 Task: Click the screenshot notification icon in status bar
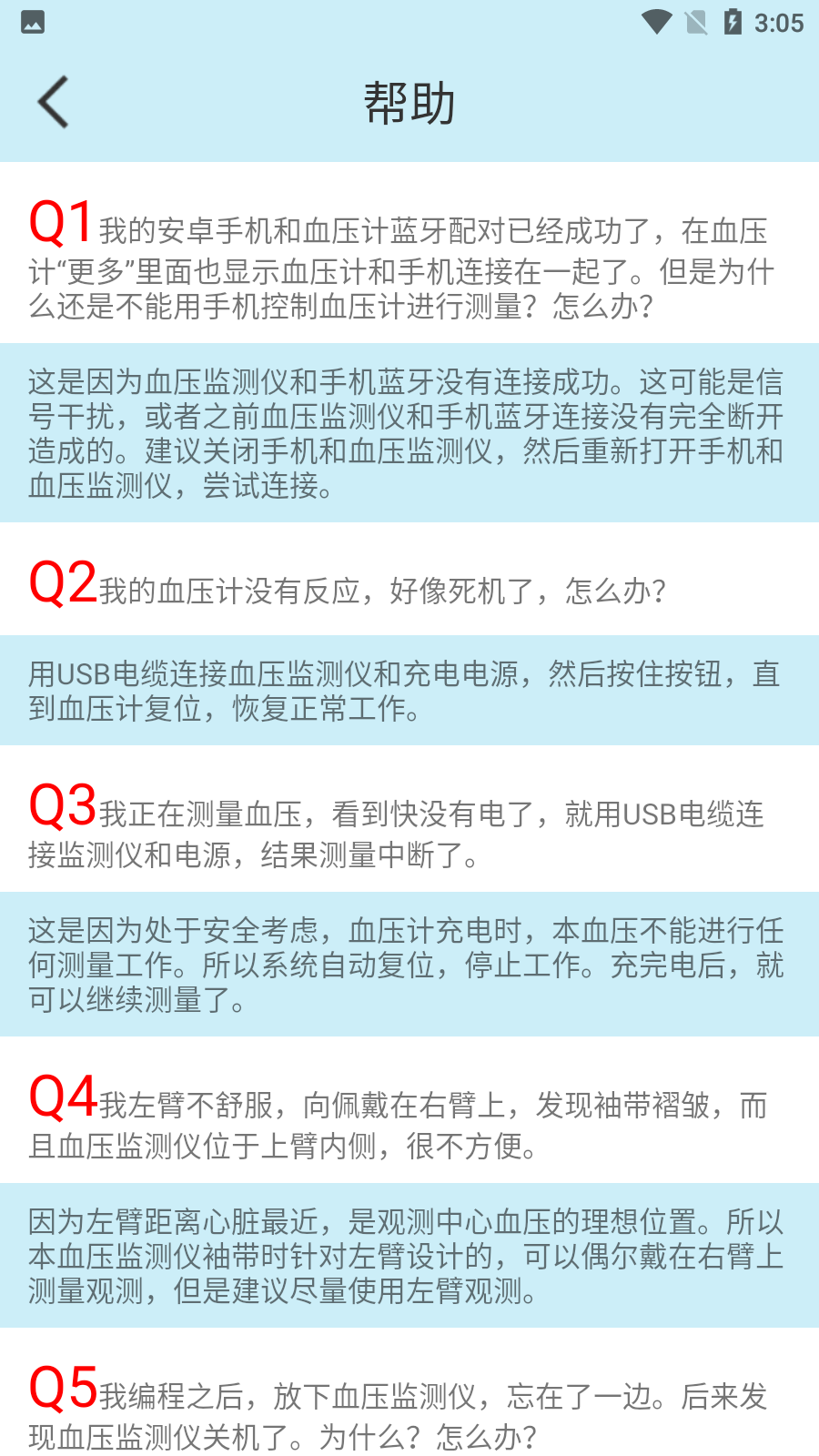pos(31,22)
